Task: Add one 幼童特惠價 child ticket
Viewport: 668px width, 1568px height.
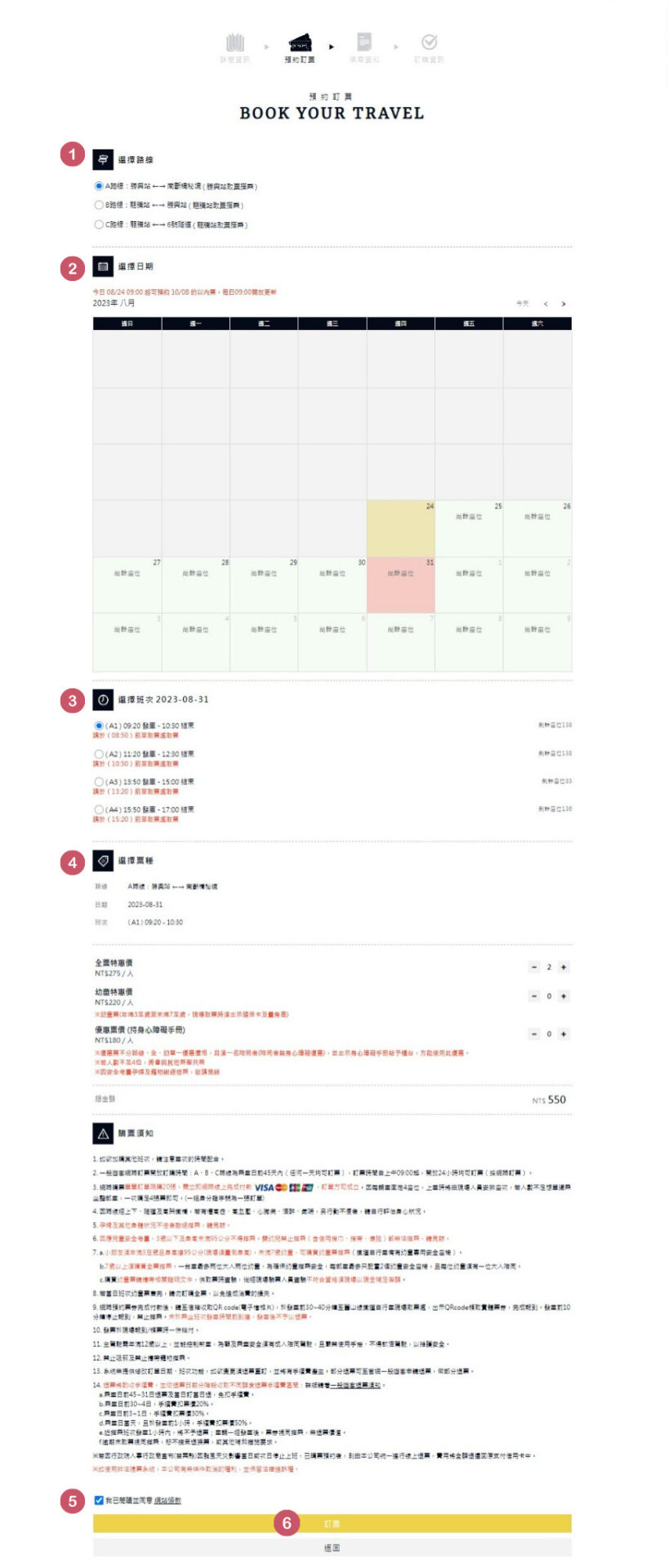Action: 563,996
